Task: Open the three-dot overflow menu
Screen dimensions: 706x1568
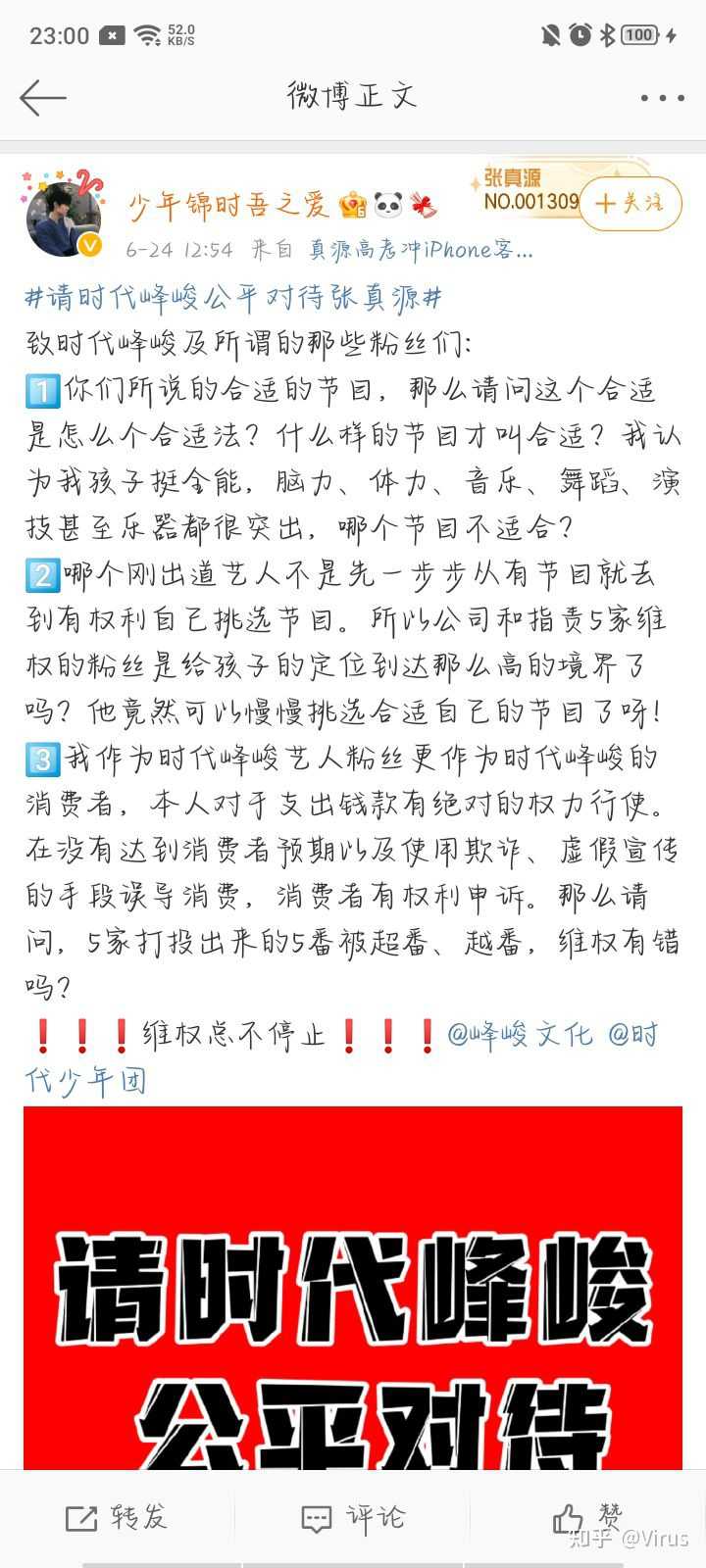Action: click(662, 98)
